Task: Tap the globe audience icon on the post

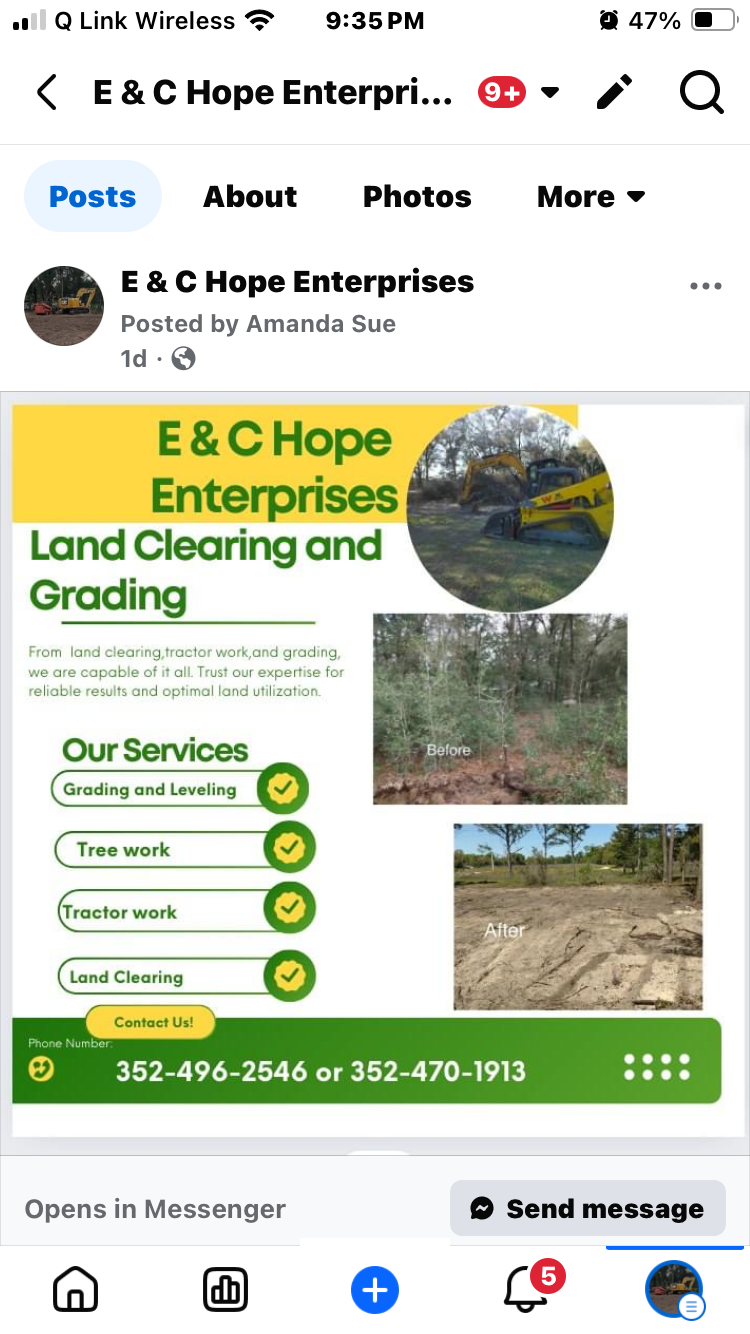Action: pyautogui.click(x=182, y=358)
